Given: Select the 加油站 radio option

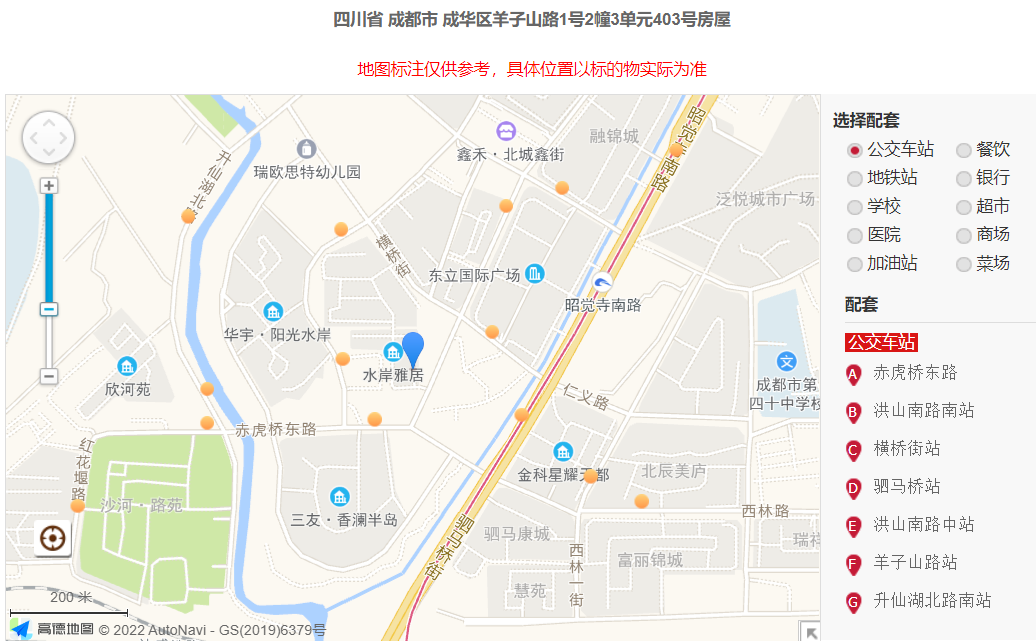Looking at the screenshot, I should point(855,265).
